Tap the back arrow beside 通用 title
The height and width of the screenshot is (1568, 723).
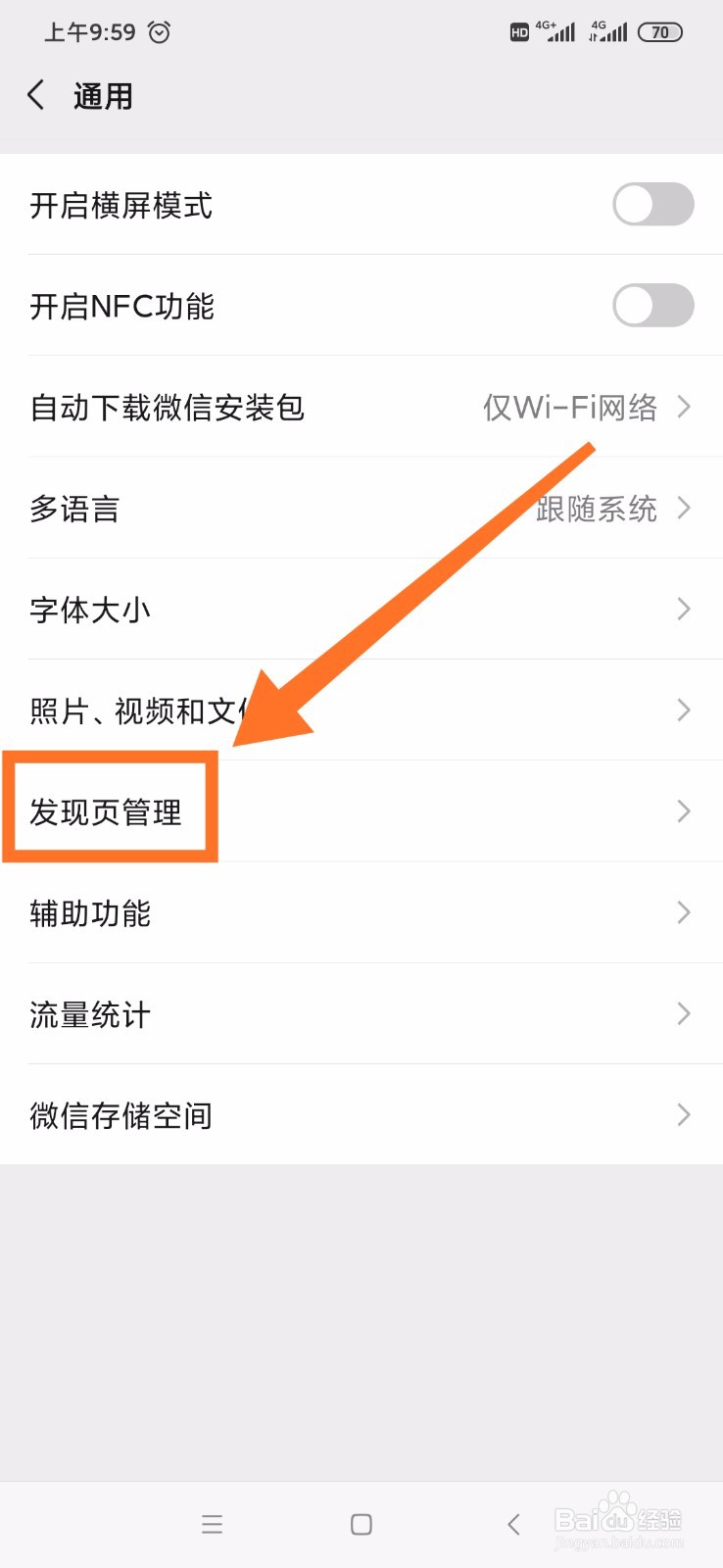pyautogui.click(x=35, y=95)
